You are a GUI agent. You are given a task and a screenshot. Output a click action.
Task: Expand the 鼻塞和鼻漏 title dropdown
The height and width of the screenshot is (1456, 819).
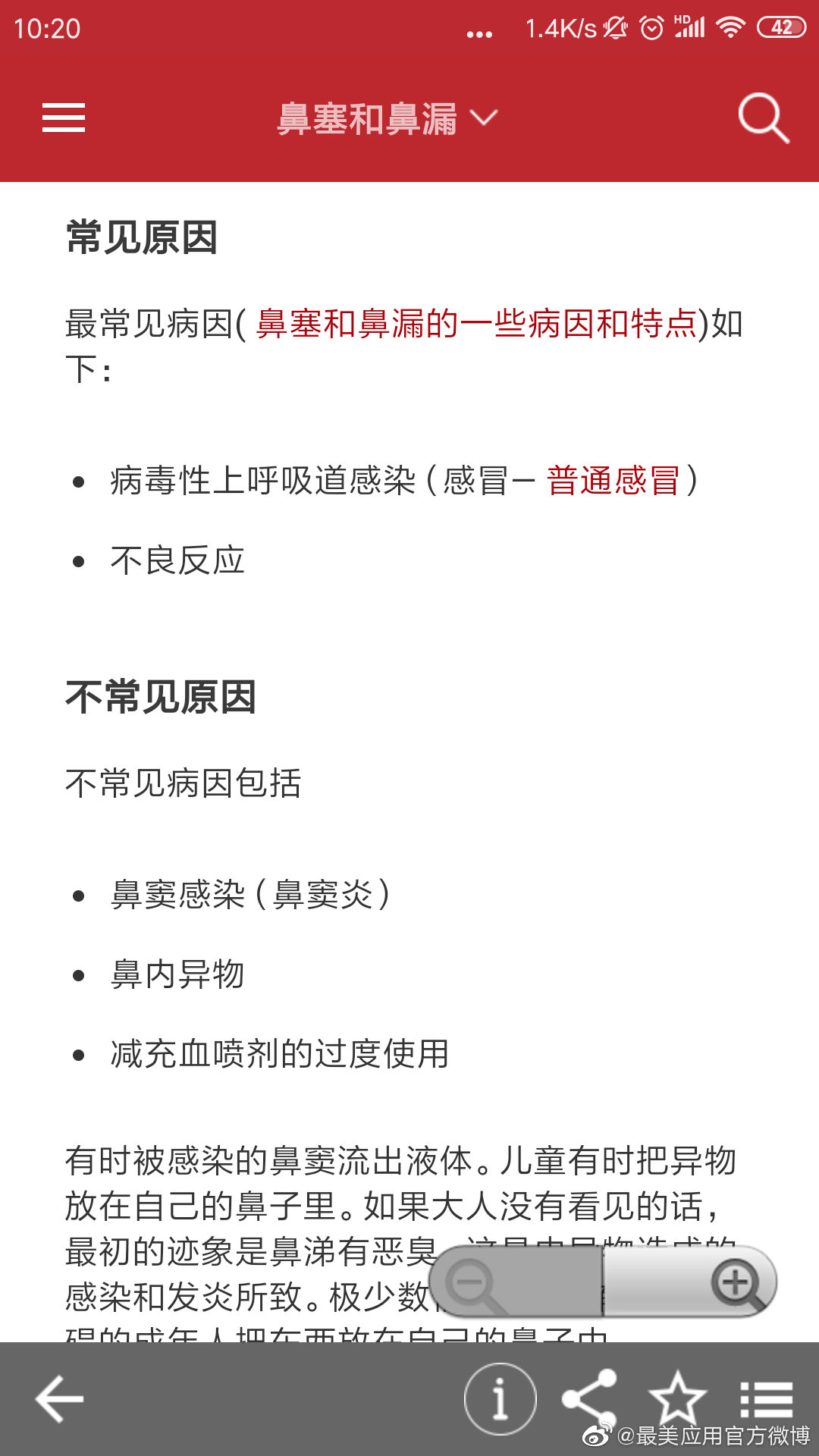click(x=388, y=119)
